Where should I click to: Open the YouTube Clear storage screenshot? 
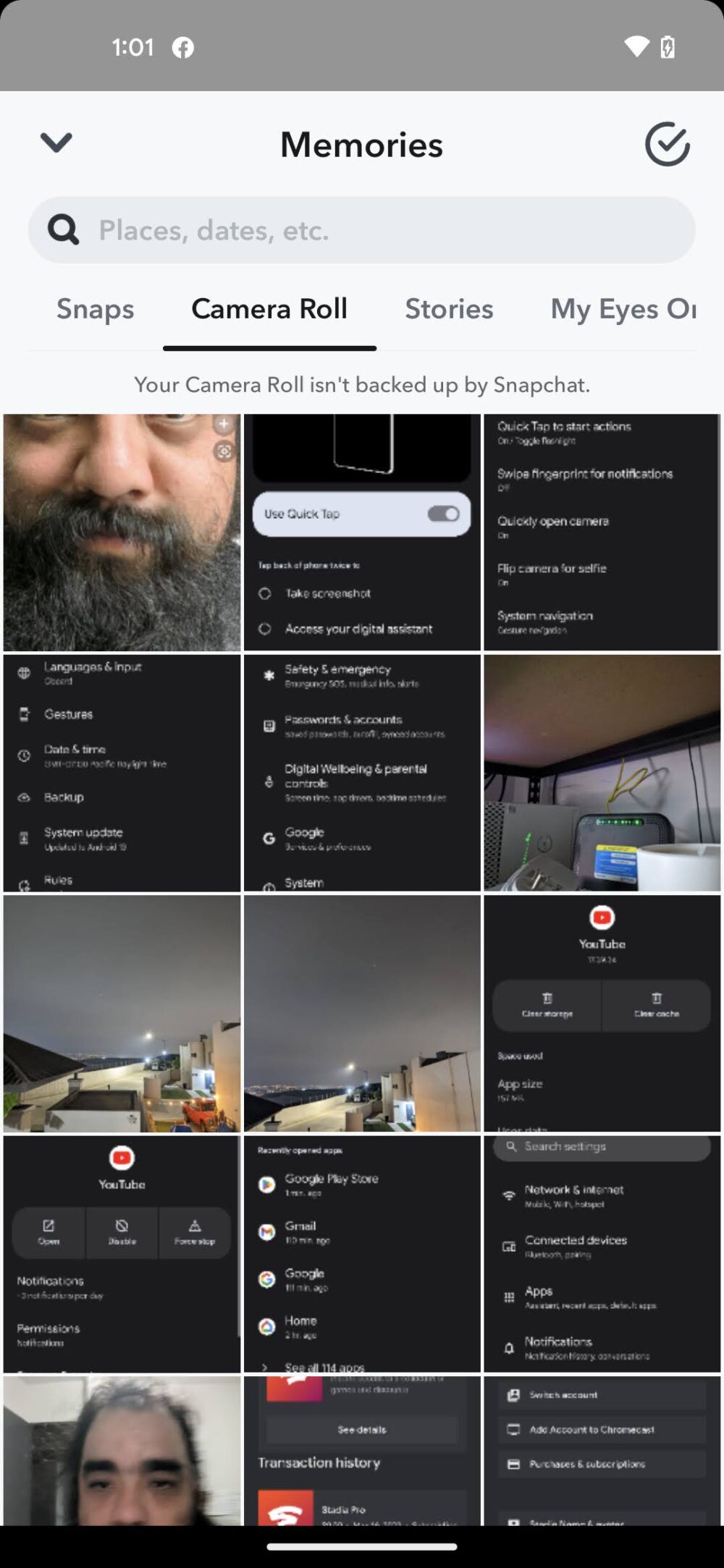pos(602,1013)
